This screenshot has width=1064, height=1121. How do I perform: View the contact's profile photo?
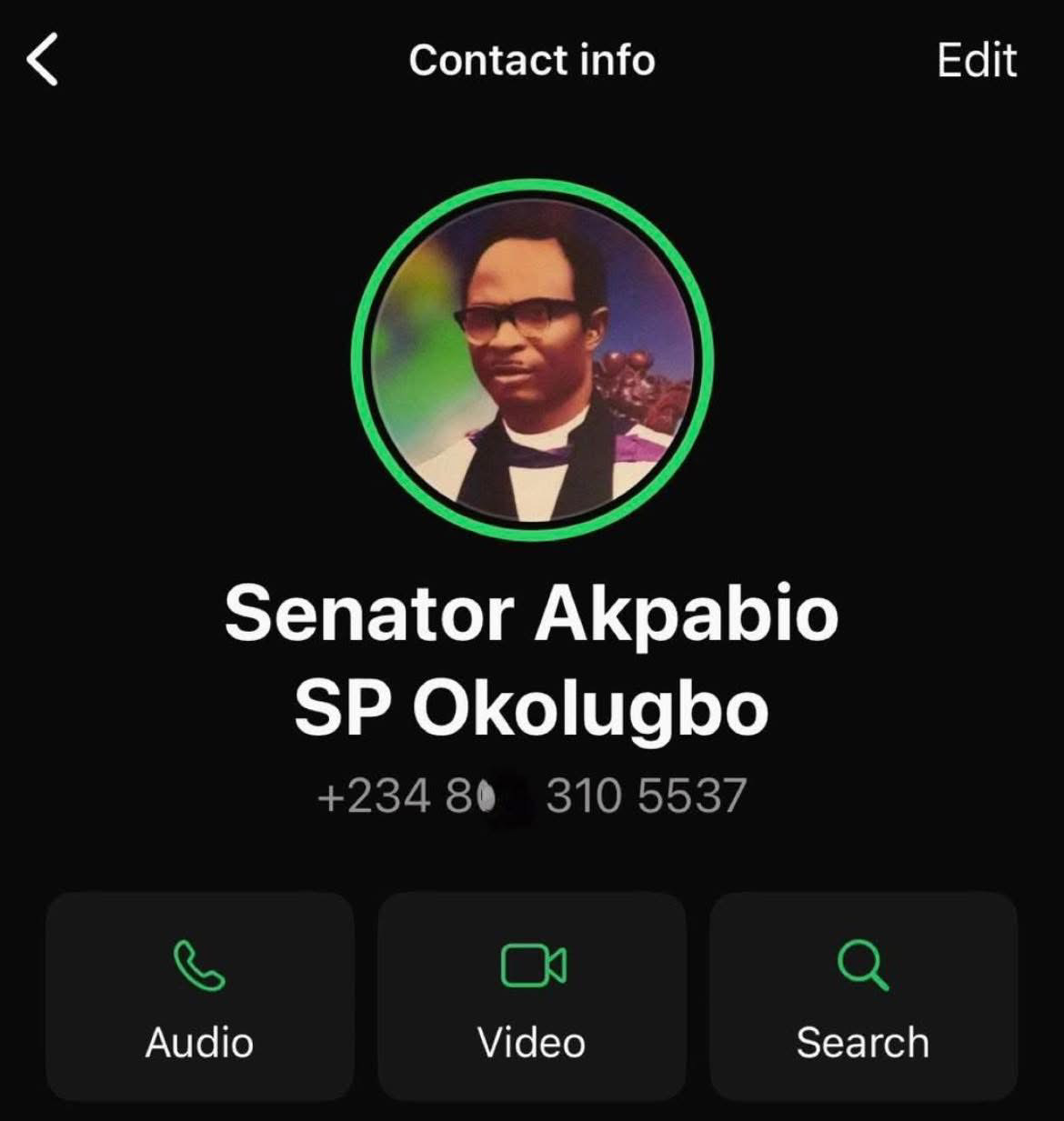coord(532,361)
